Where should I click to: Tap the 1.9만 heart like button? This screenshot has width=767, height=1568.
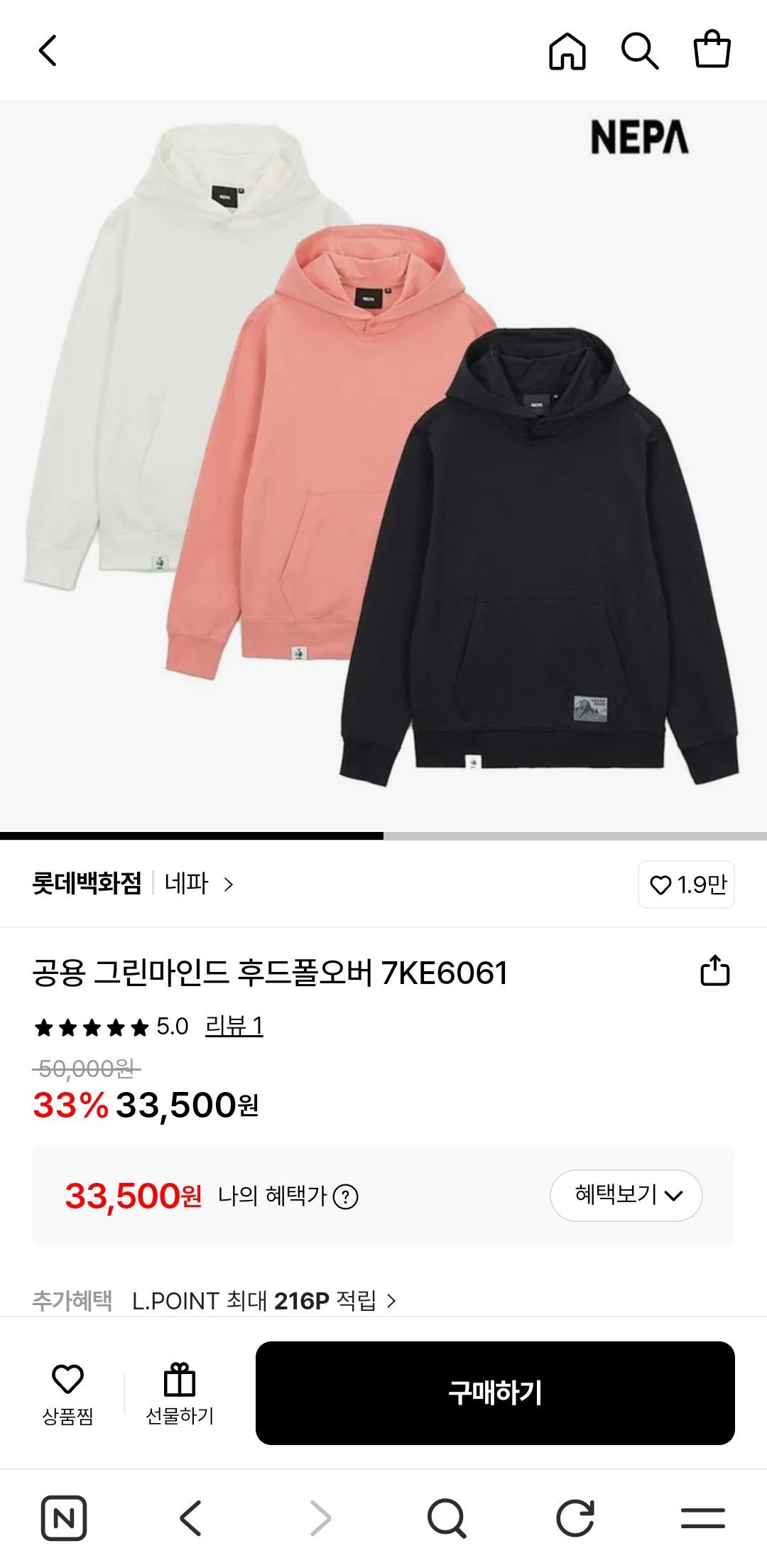tap(686, 885)
